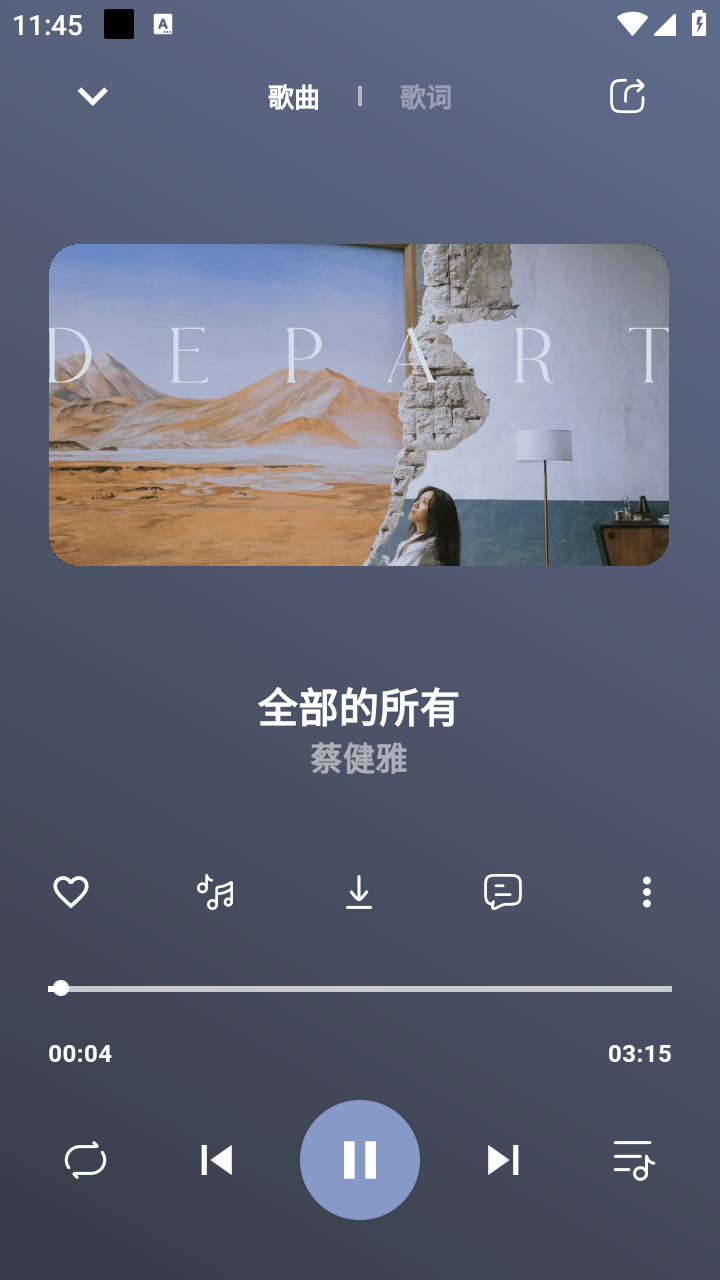Collapse the player with the down chevron
Screen dimensions: 720x1280
point(91,95)
